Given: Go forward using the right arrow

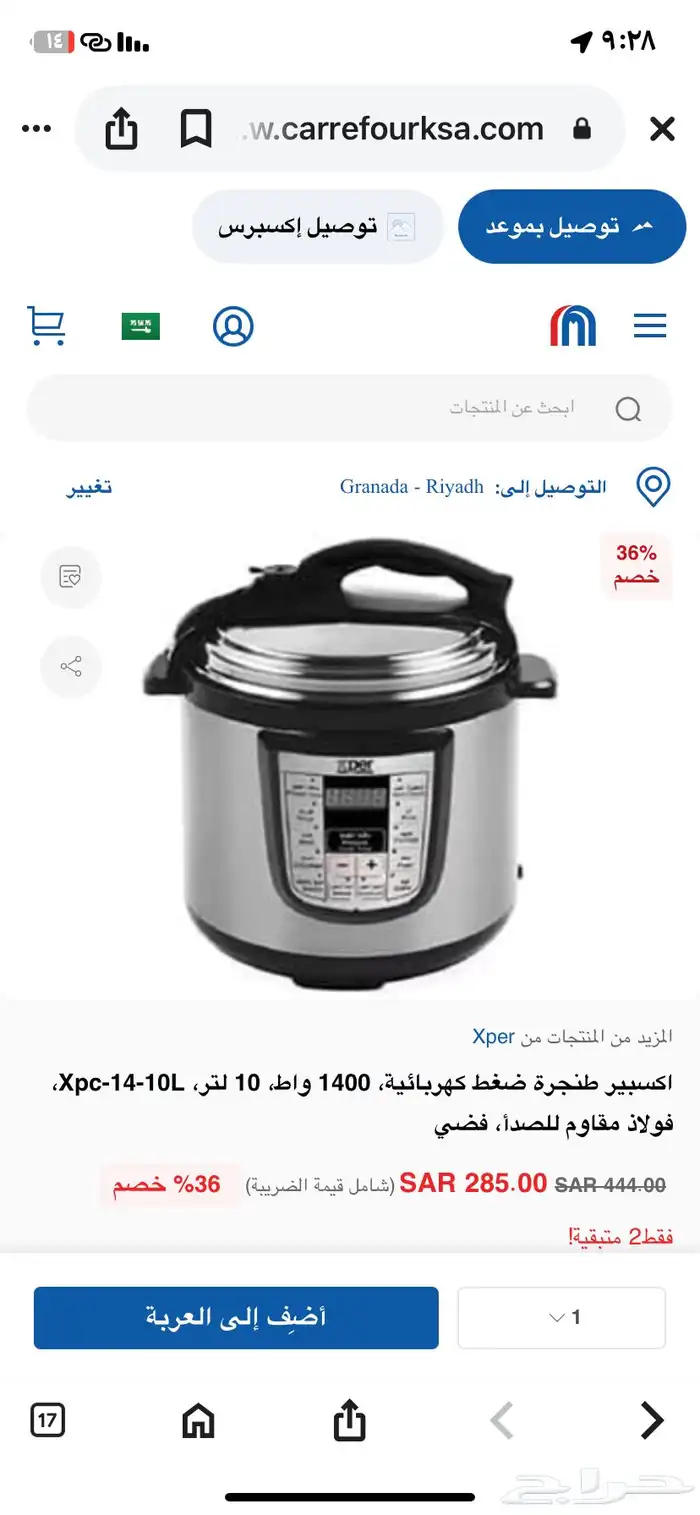Looking at the screenshot, I should pos(651,1420).
